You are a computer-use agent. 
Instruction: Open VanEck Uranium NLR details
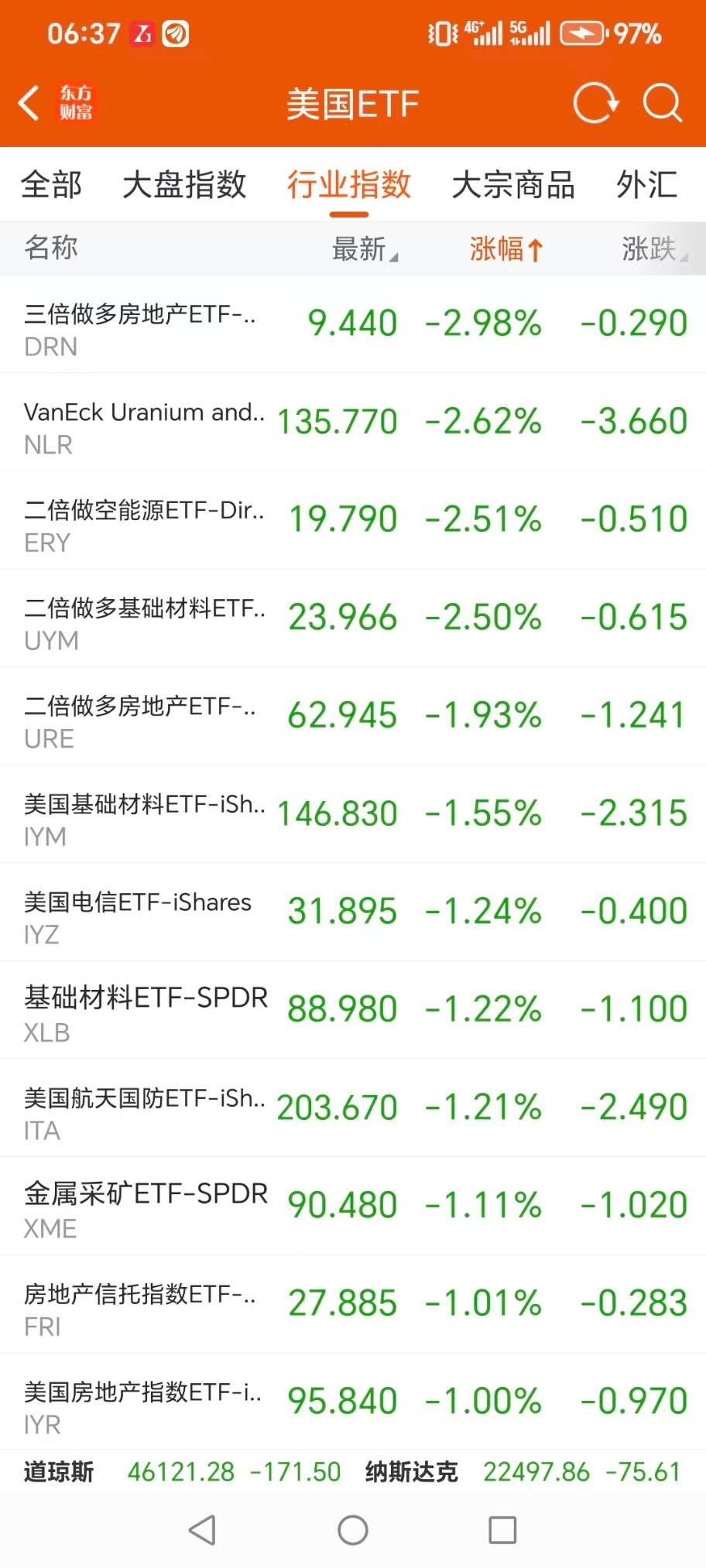(353, 423)
